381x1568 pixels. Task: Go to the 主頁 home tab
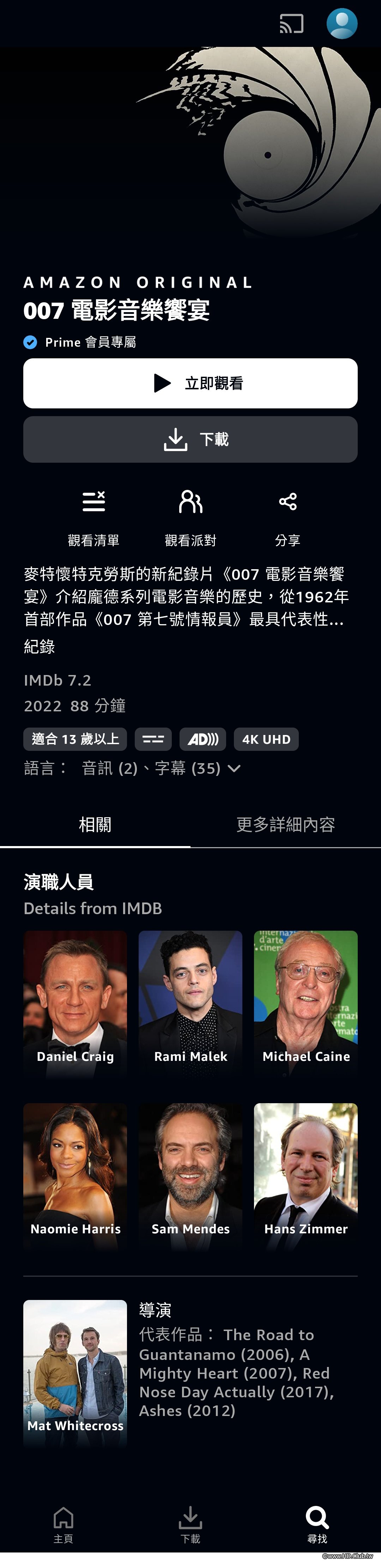(63, 1524)
